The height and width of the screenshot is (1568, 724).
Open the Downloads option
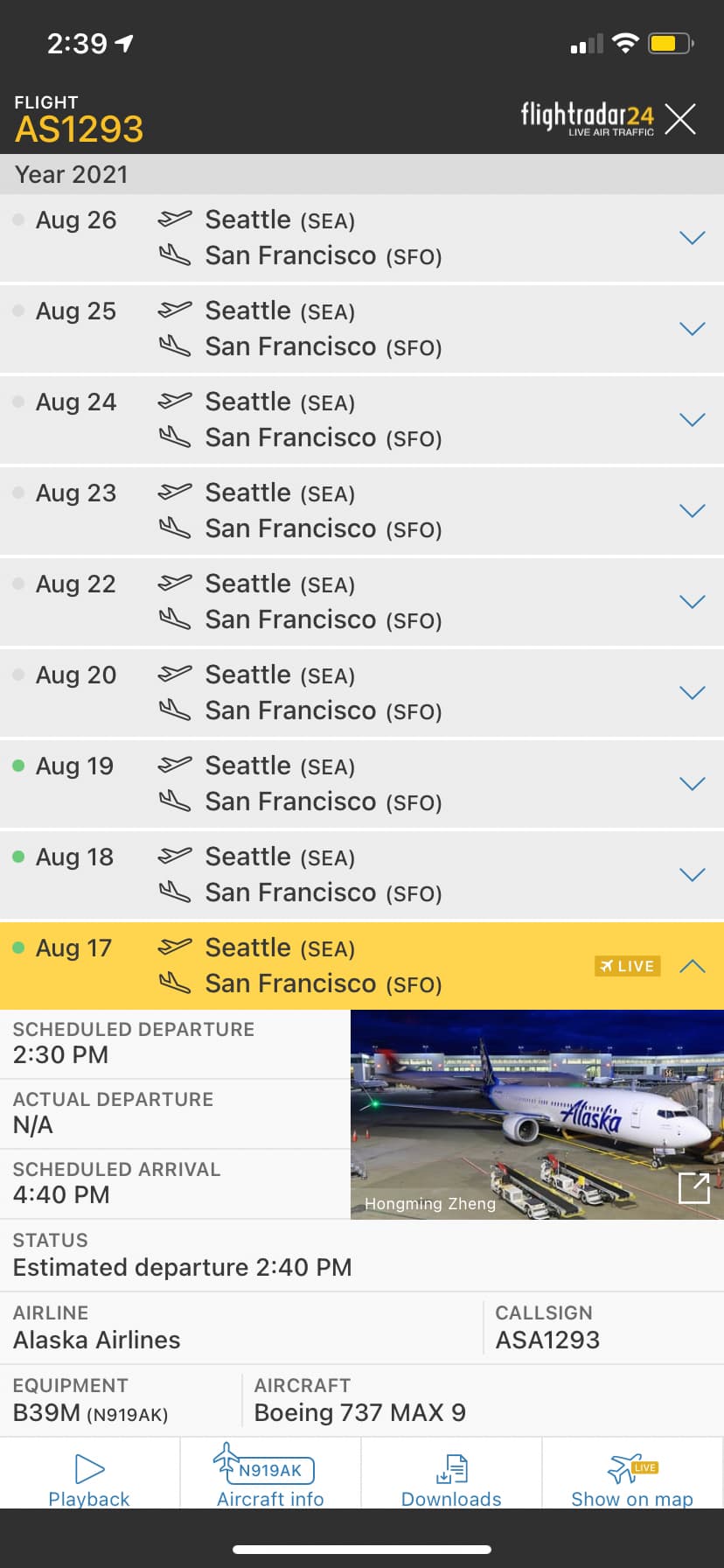point(451,1480)
